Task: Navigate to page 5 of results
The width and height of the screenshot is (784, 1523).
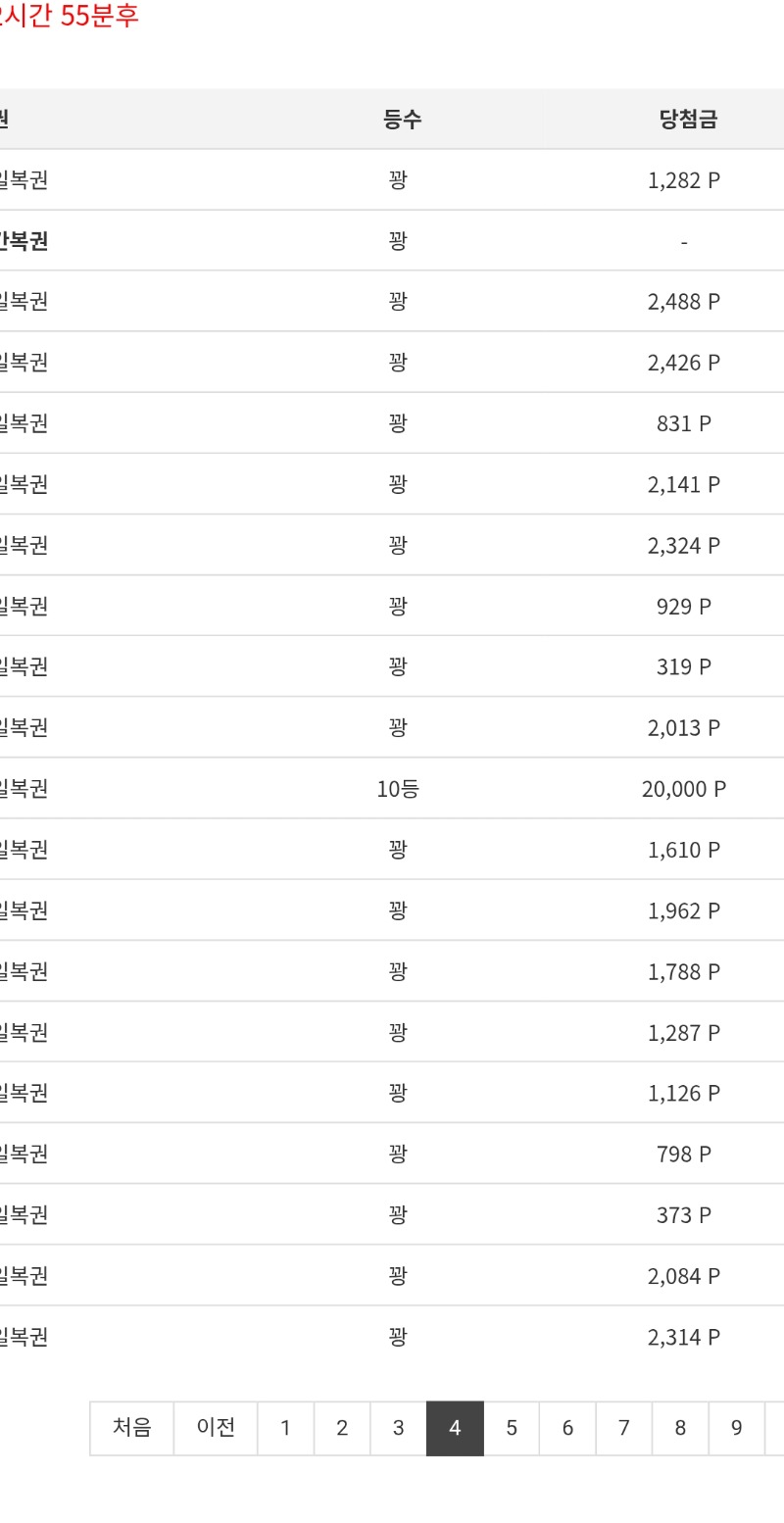Action: (x=511, y=1429)
